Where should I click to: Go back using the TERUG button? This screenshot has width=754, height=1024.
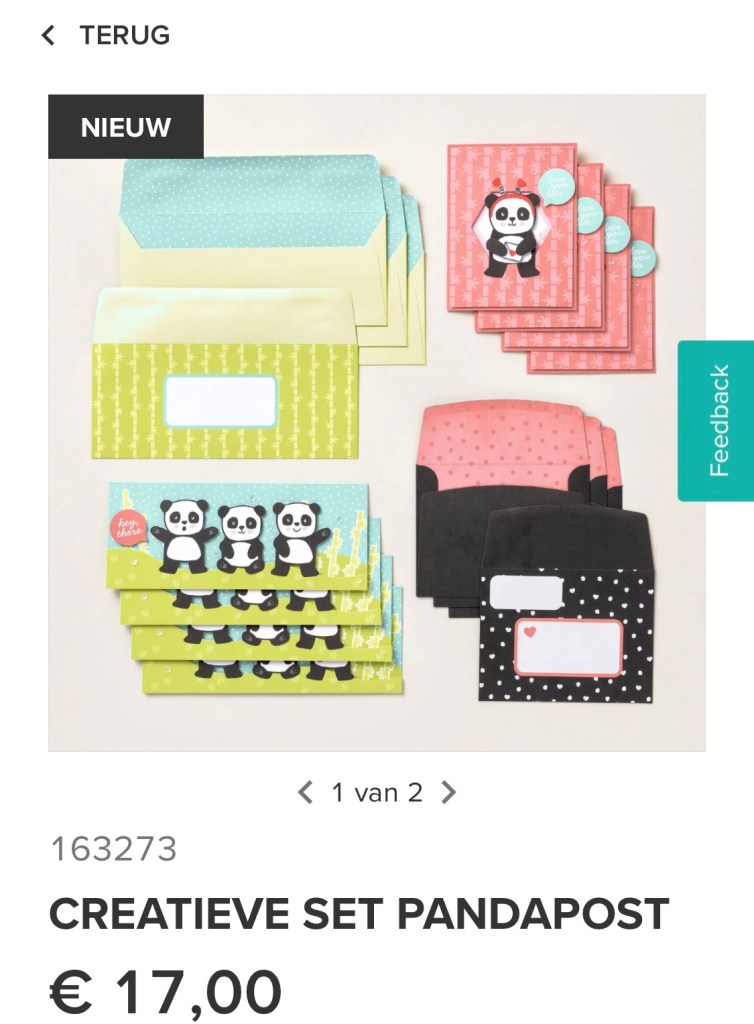tap(106, 36)
